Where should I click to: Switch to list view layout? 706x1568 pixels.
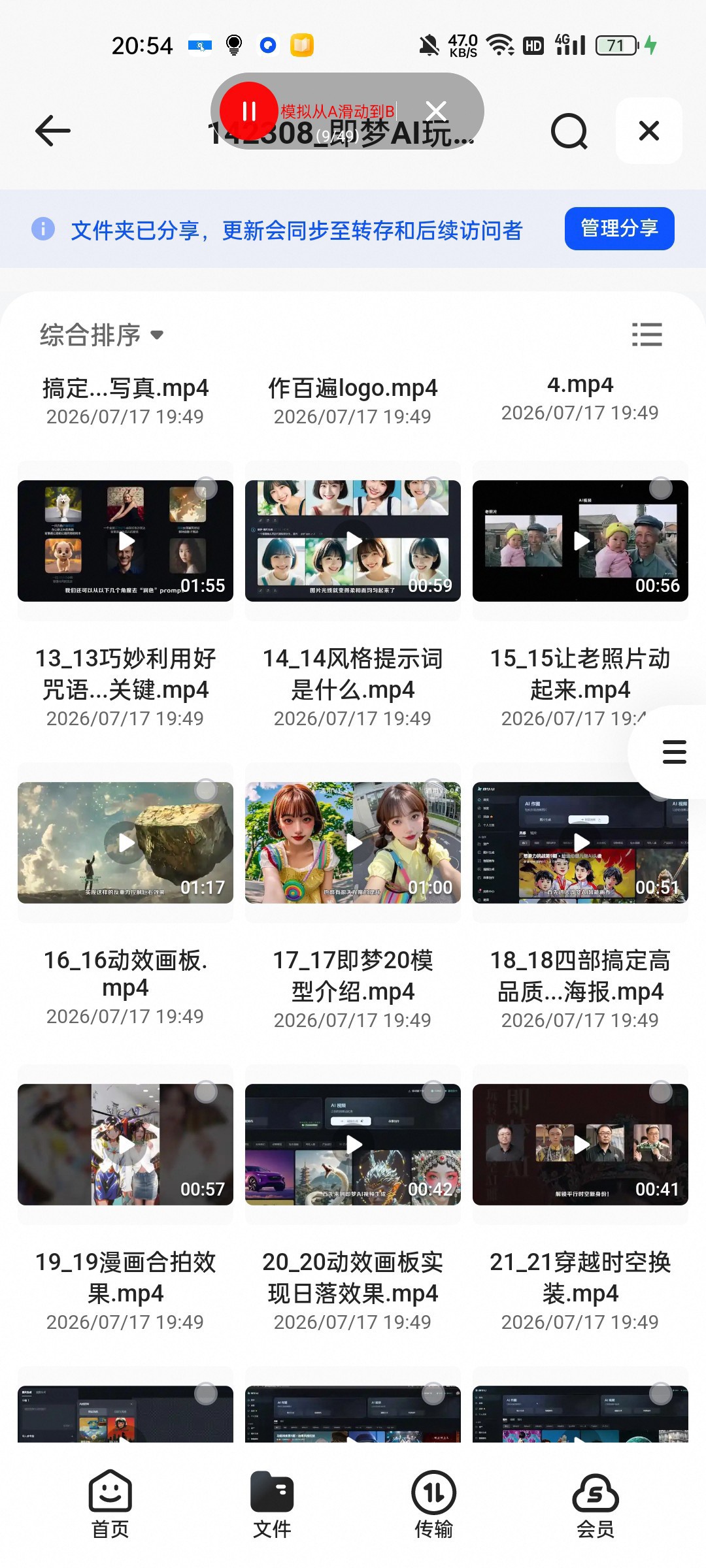[647, 335]
